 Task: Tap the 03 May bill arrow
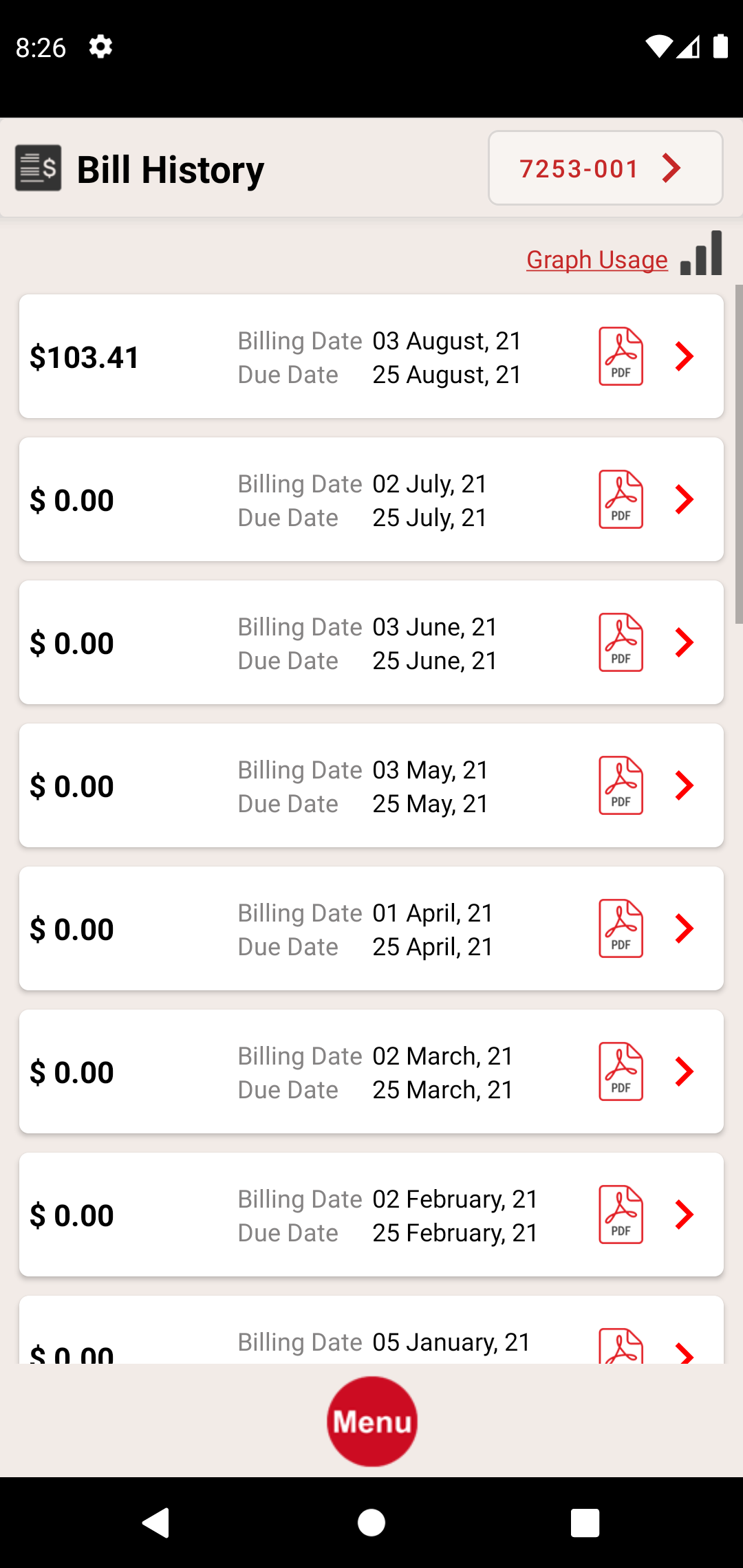tap(685, 785)
